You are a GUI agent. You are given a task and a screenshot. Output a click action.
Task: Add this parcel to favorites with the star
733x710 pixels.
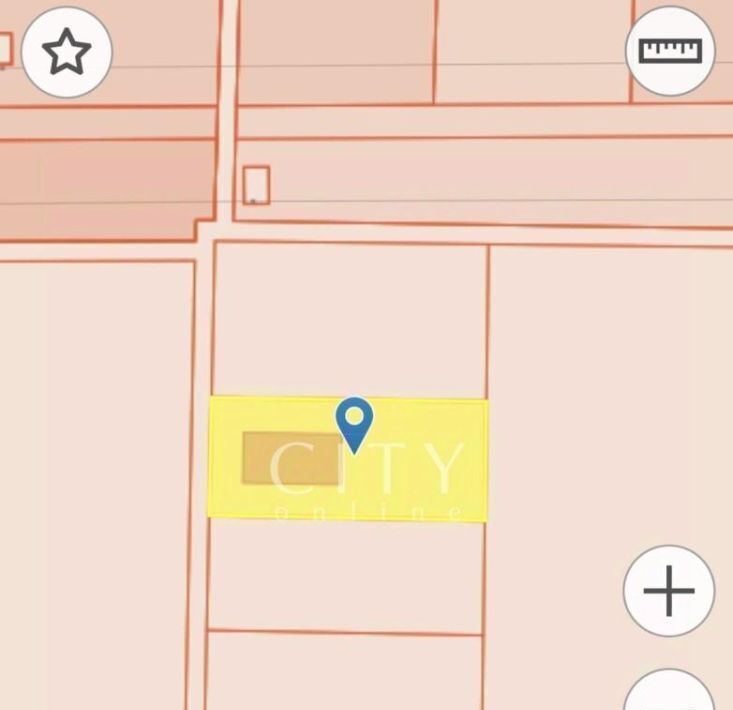coord(66,52)
